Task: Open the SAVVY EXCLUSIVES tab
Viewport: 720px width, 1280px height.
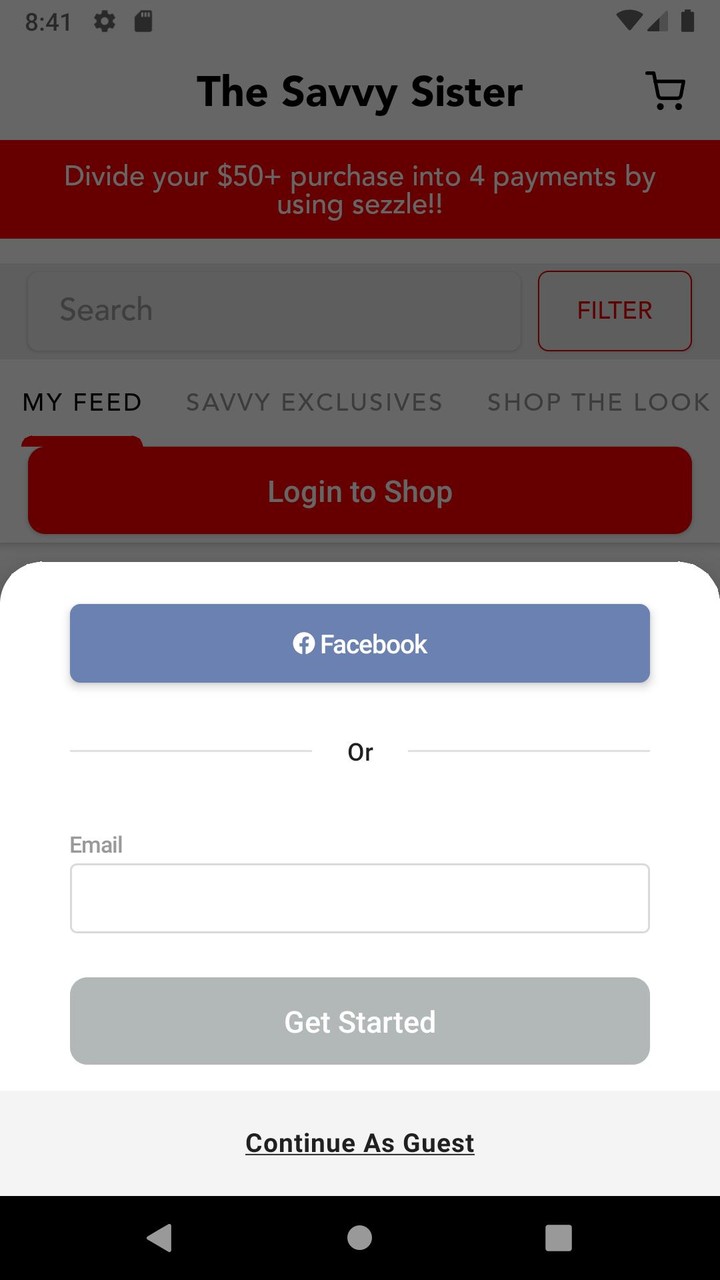Action: pos(313,402)
